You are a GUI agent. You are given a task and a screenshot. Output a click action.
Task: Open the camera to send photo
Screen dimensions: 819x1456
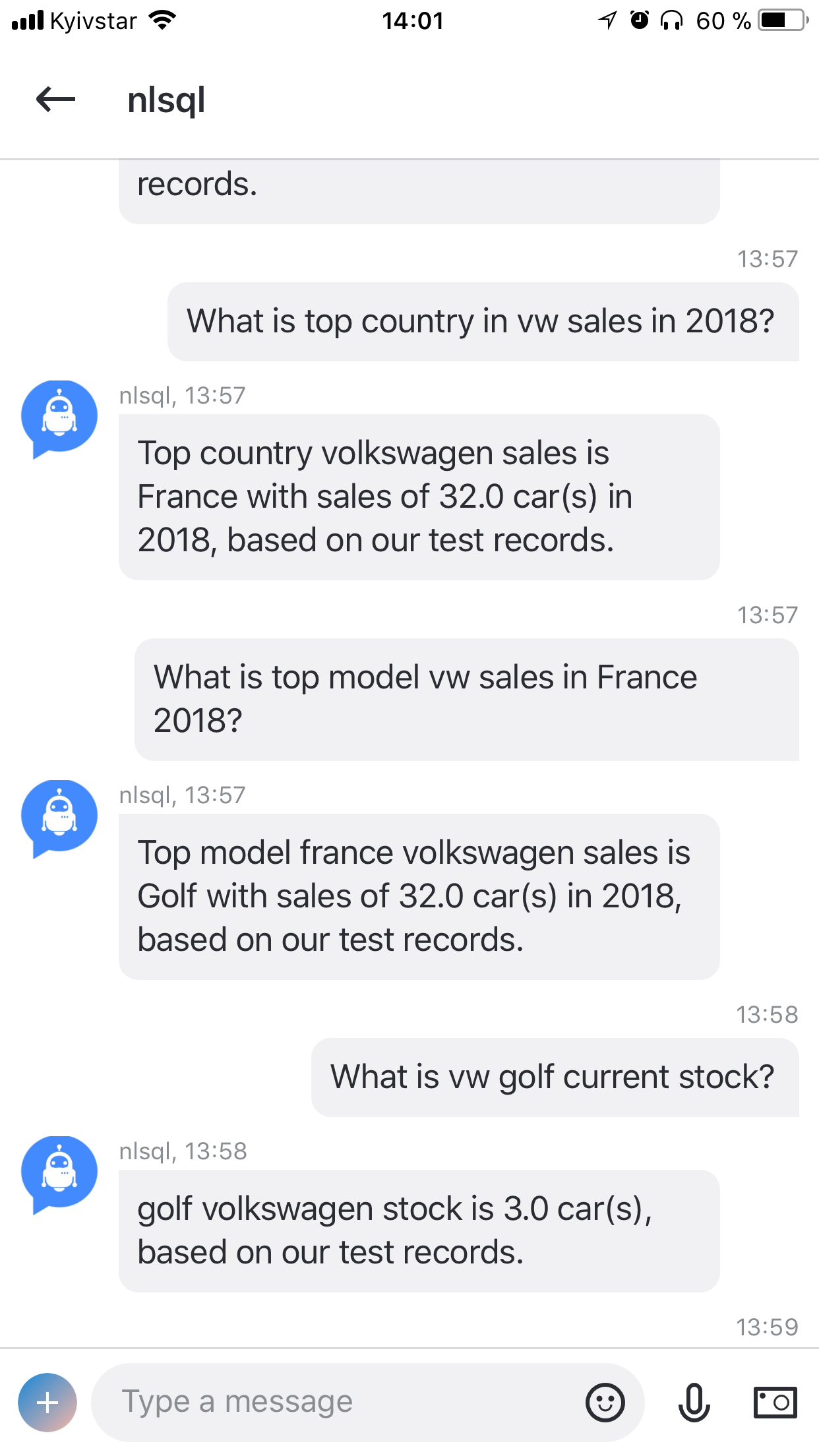[775, 1403]
